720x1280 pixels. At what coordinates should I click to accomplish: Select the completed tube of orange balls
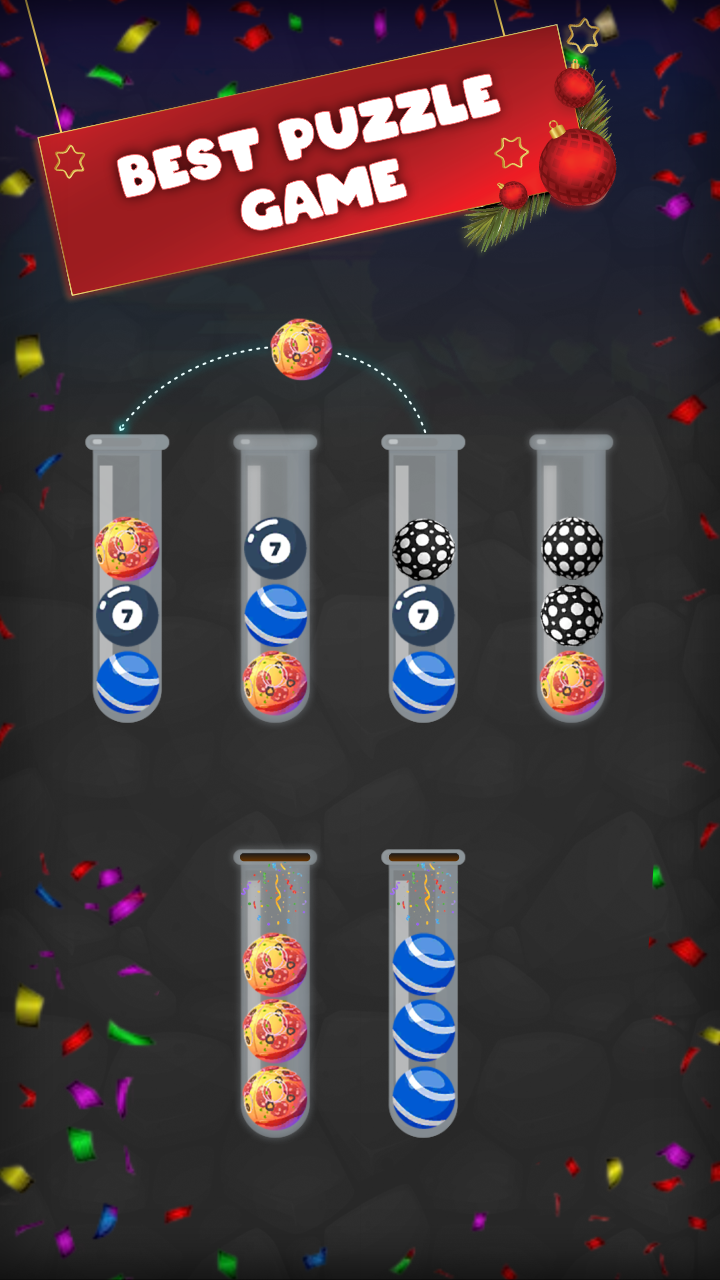276,1000
